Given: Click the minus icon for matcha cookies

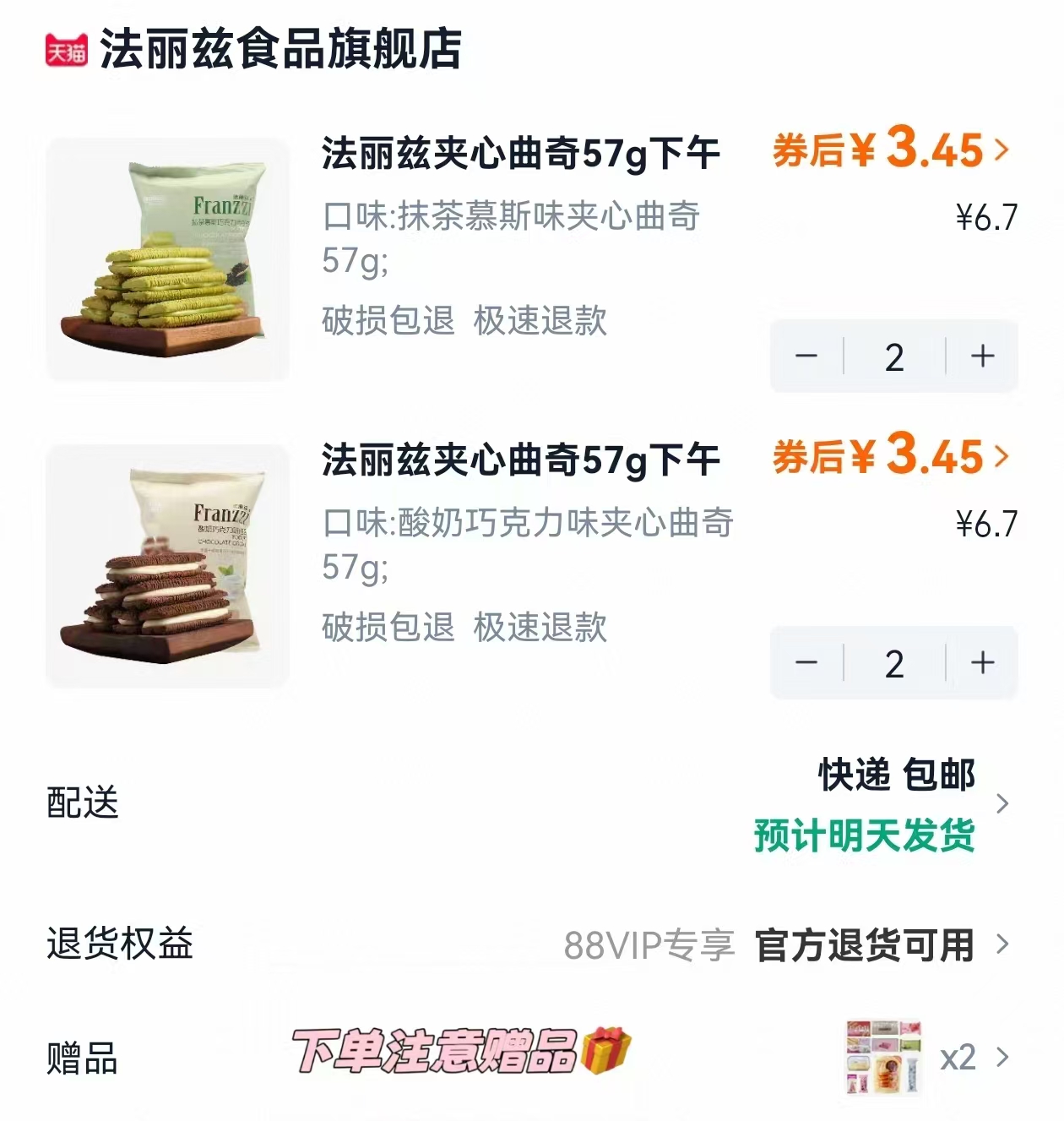Looking at the screenshot, I should tap(807, 356).
